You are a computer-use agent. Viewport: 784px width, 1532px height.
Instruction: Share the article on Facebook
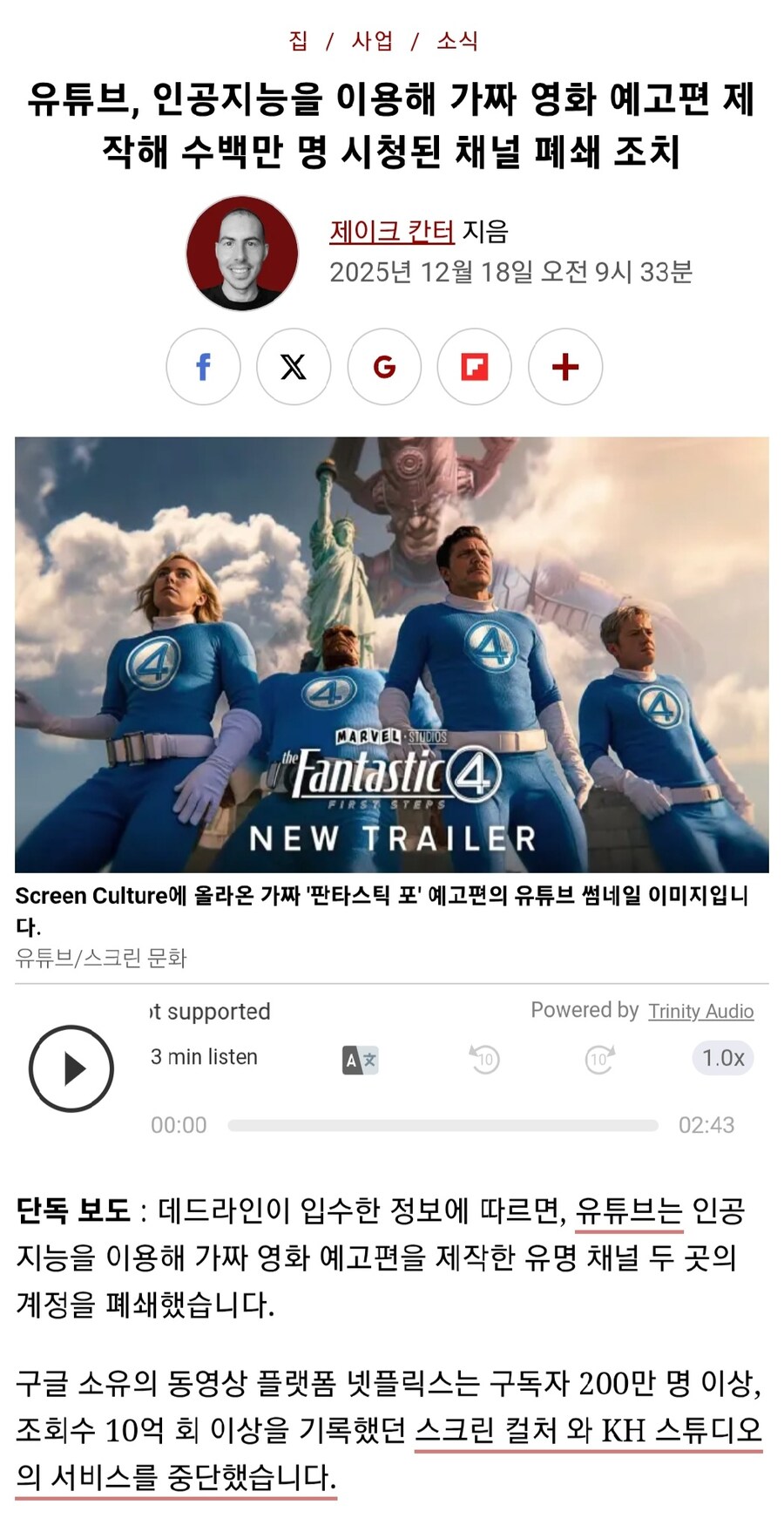click(203, 367)
